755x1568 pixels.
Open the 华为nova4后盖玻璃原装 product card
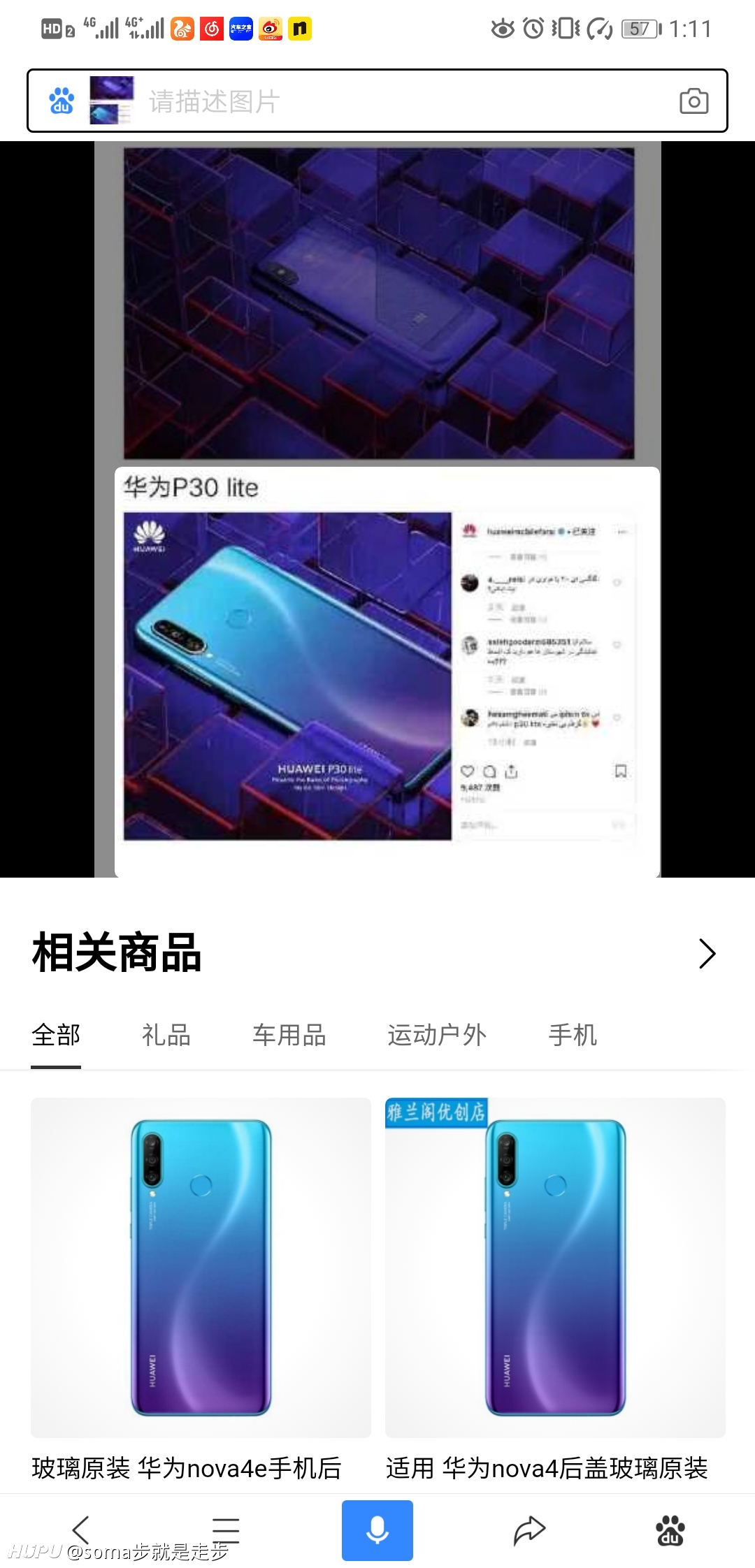[555, 1289]
